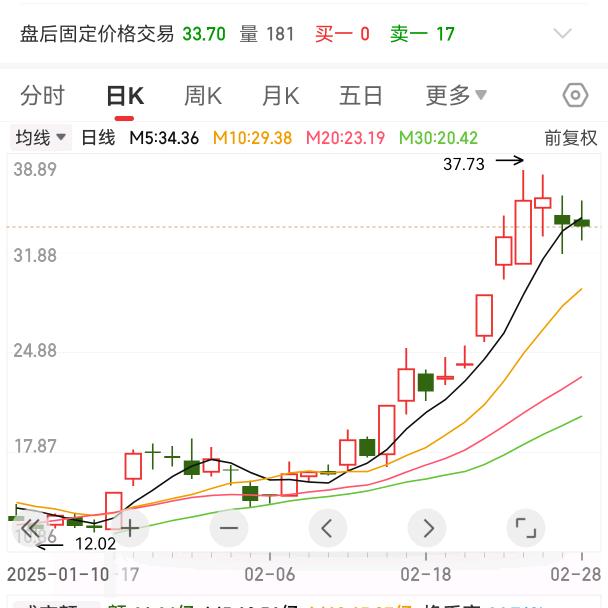The height and width of the screenshot is (608, 608).
Task: Open the chart in fullscreen mode
Action: (526, 527)
